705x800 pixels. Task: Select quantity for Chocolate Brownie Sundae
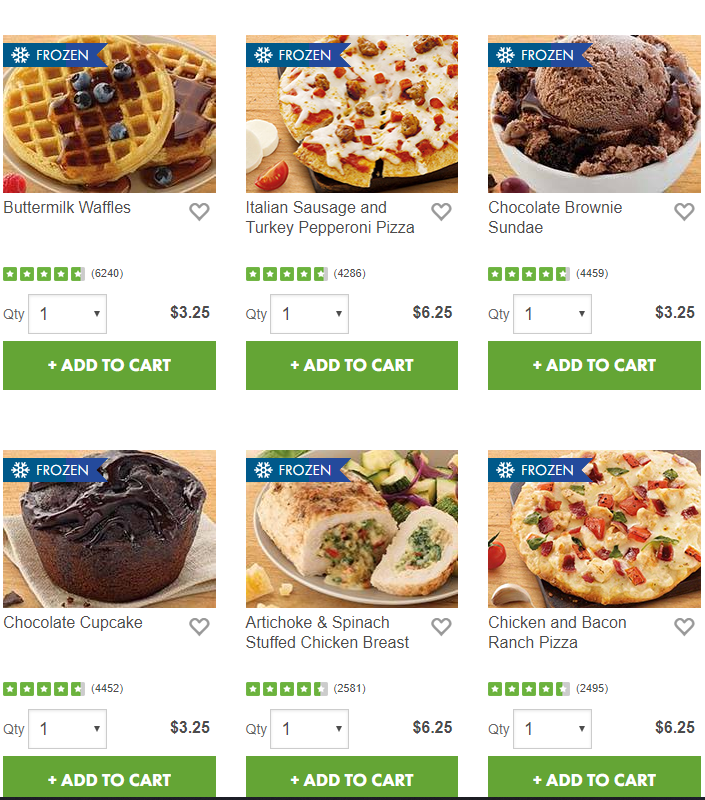552,314
